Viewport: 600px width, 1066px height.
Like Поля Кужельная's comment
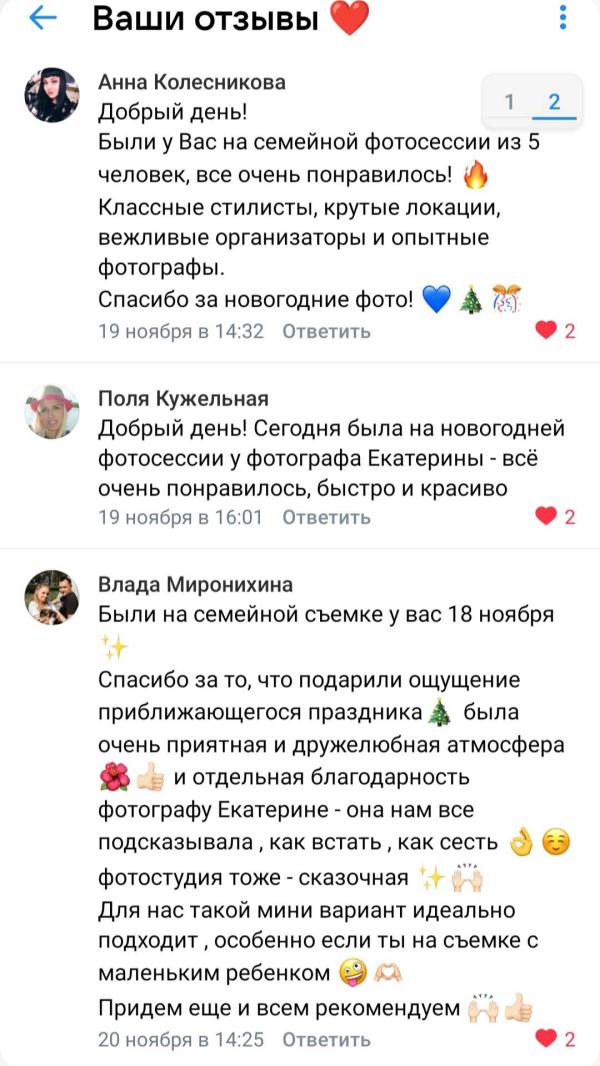(x=546, y=517)
